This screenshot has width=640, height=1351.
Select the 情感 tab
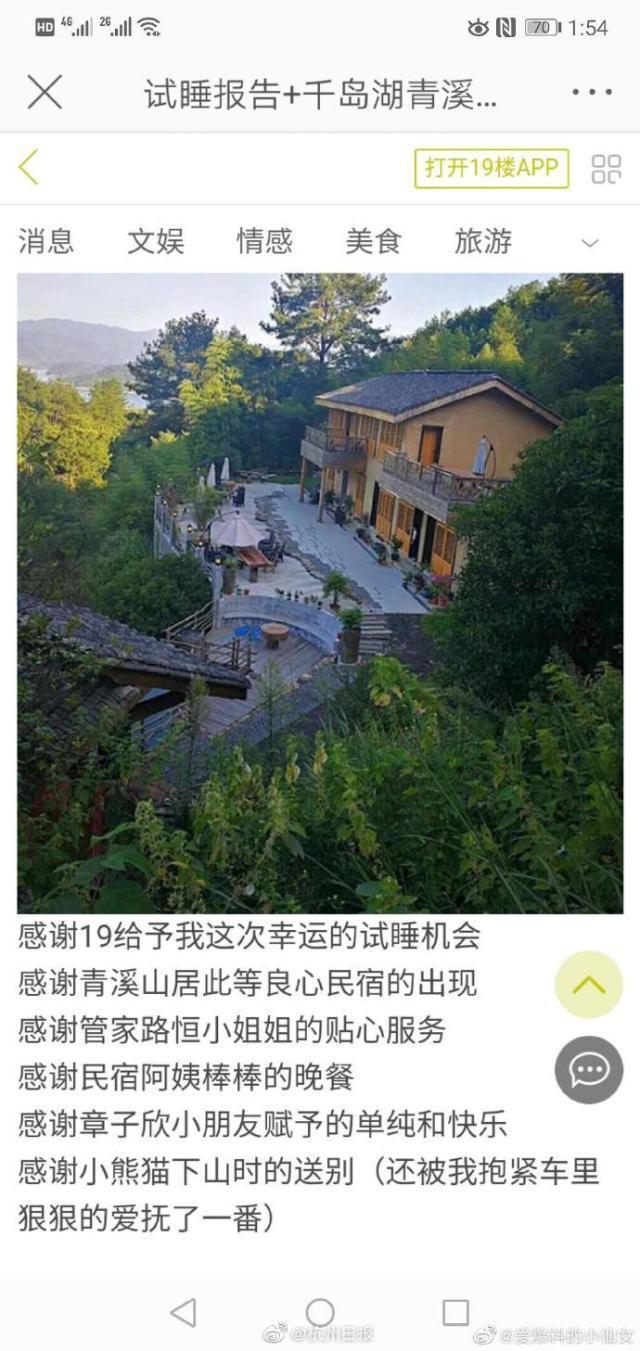pyautogui.click(x=264, y=241)
